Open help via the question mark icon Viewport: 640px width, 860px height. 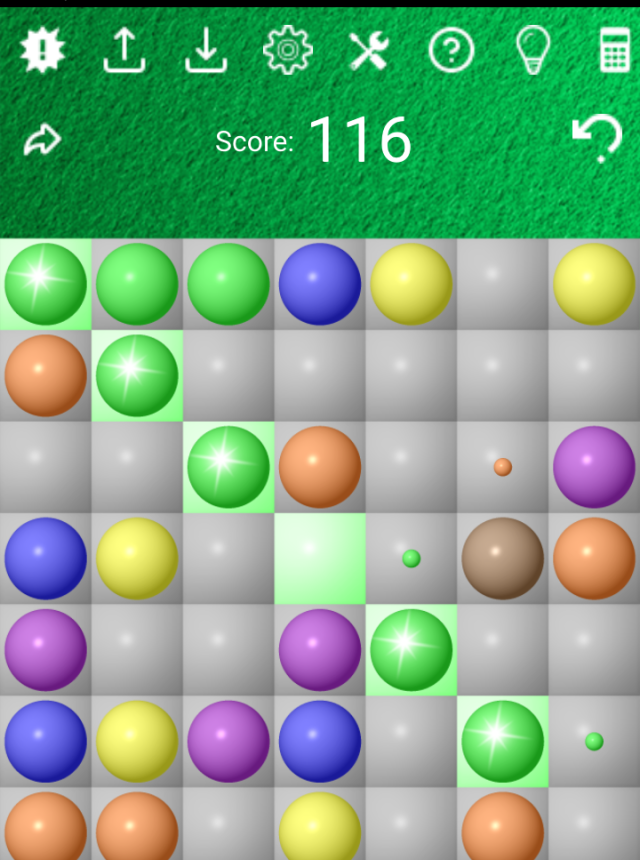[x=451, y=49]
